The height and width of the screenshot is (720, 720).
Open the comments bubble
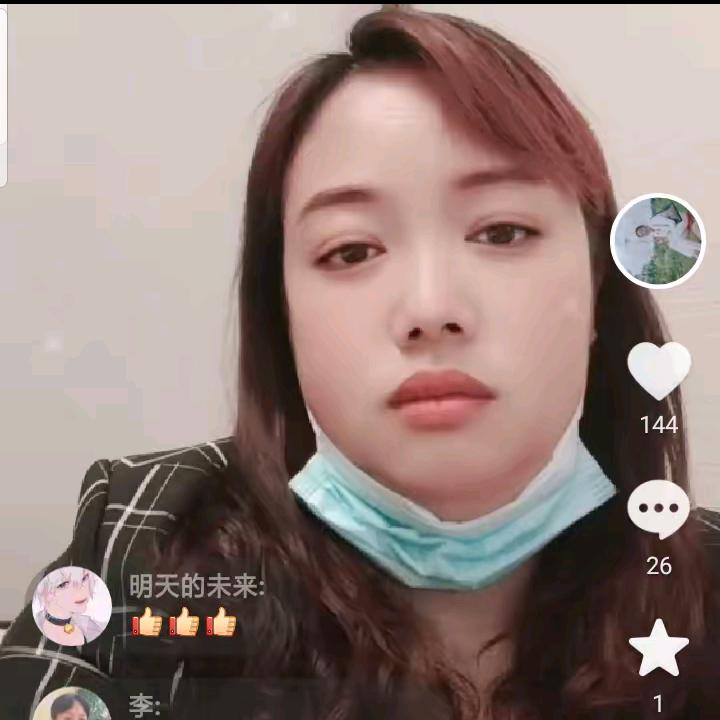point(658,509)
